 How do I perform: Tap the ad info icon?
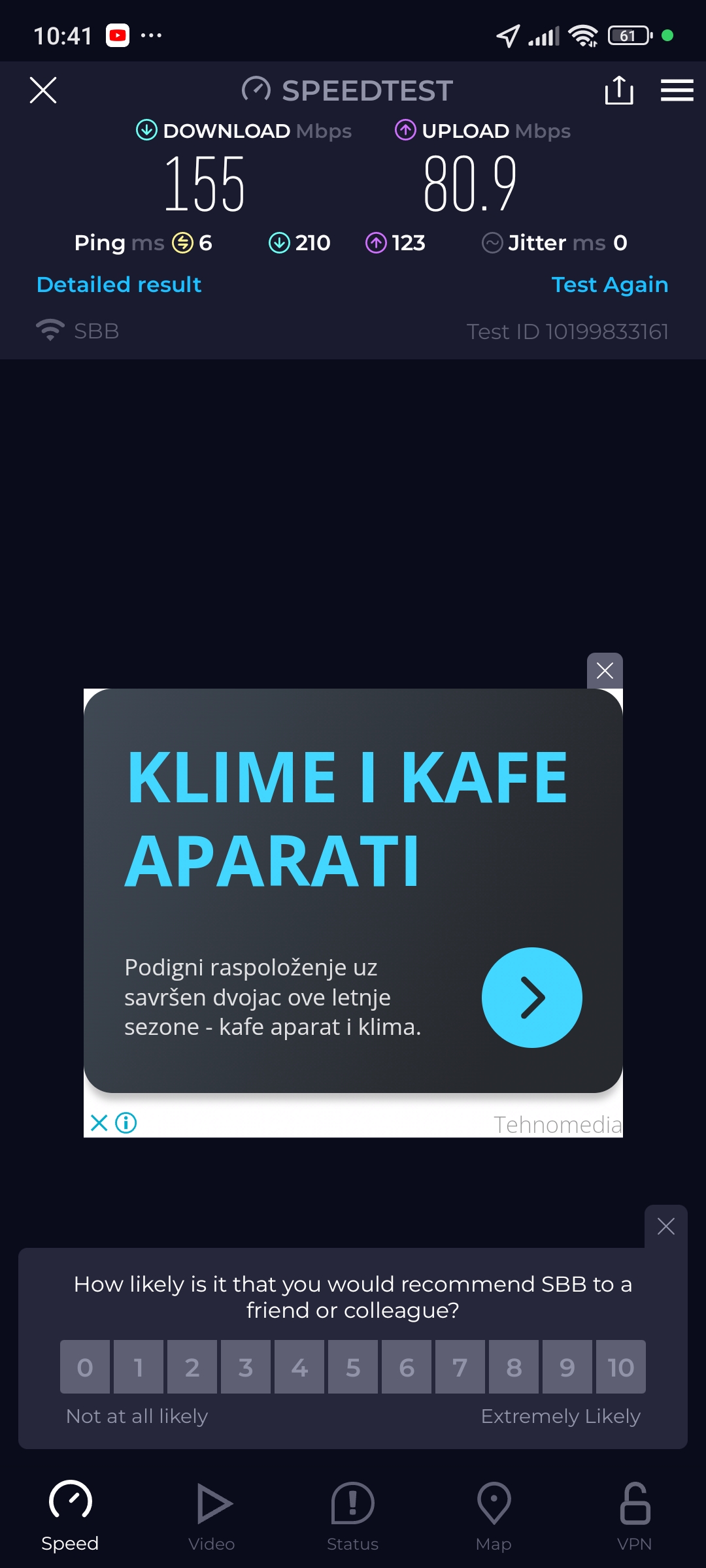click(126, 1123)
